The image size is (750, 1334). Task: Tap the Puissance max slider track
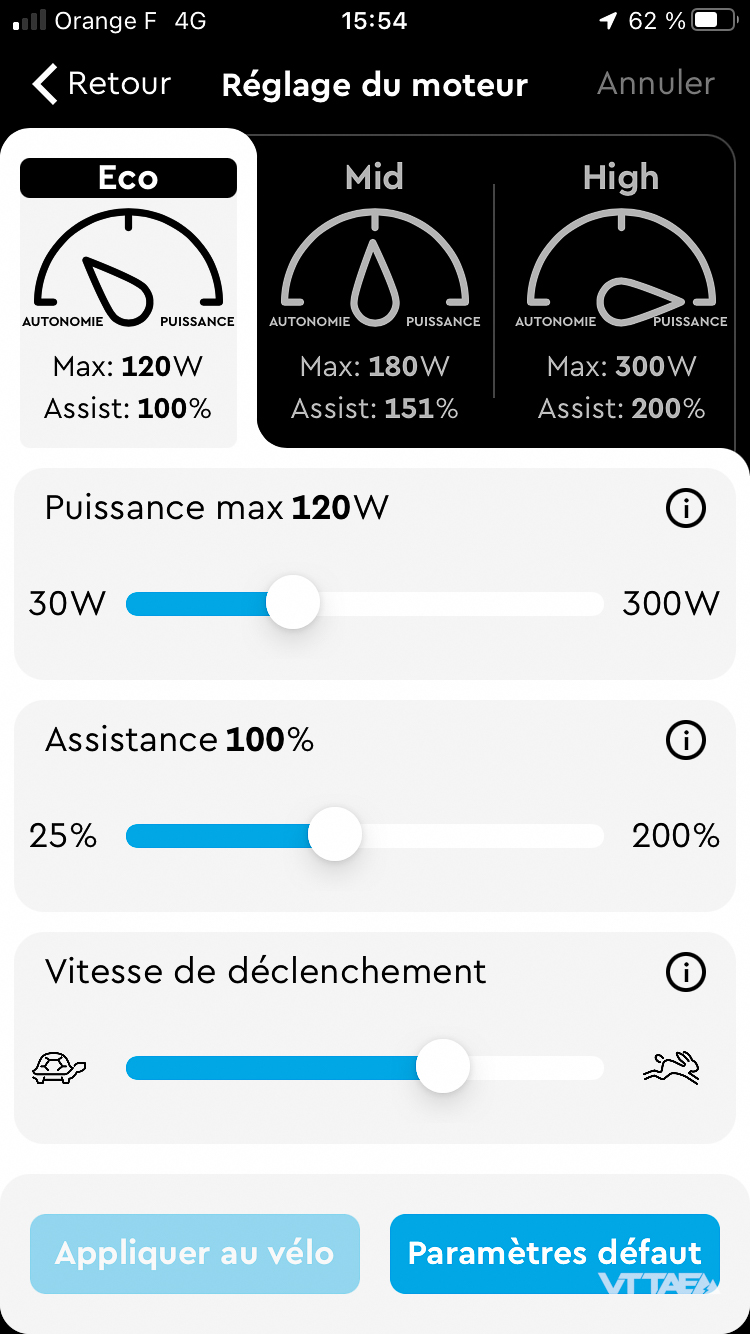[365, 604]
